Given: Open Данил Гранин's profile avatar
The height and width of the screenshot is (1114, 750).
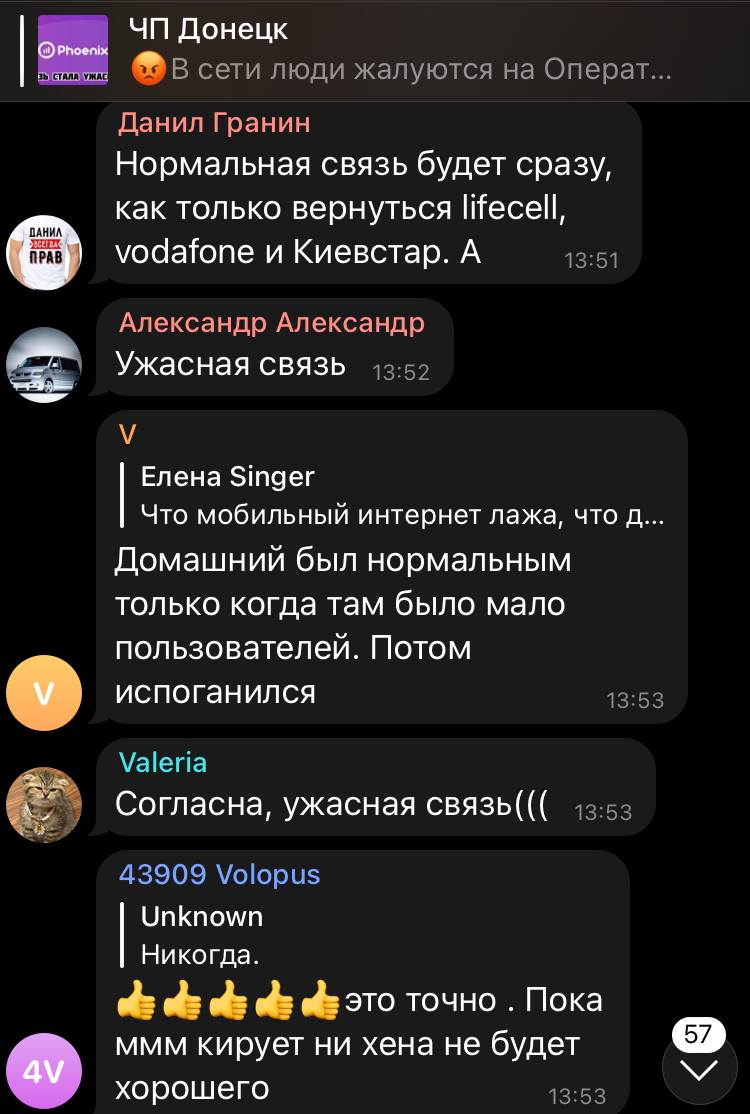Looking at the screenshot, I should (44, 252).
